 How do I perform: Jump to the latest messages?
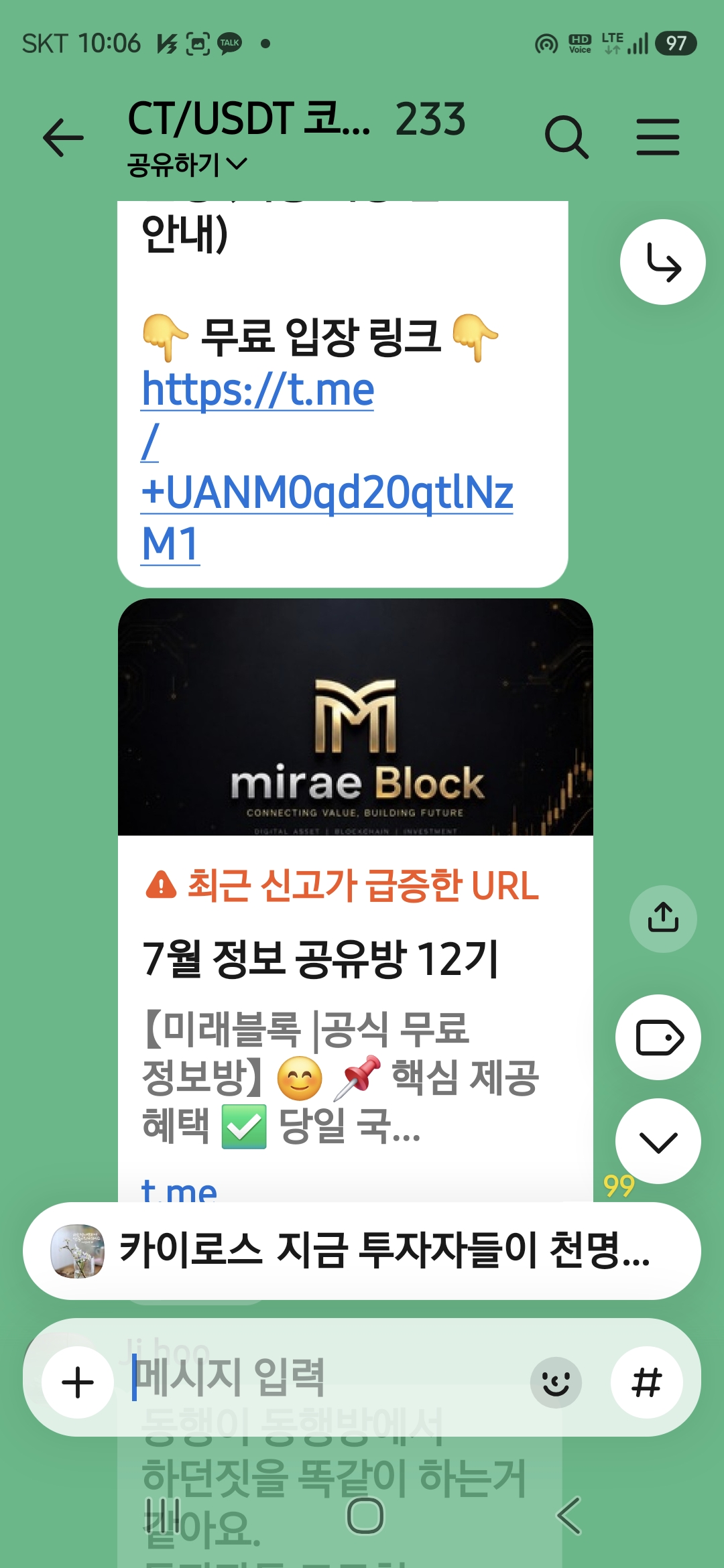click(658, 1141)
